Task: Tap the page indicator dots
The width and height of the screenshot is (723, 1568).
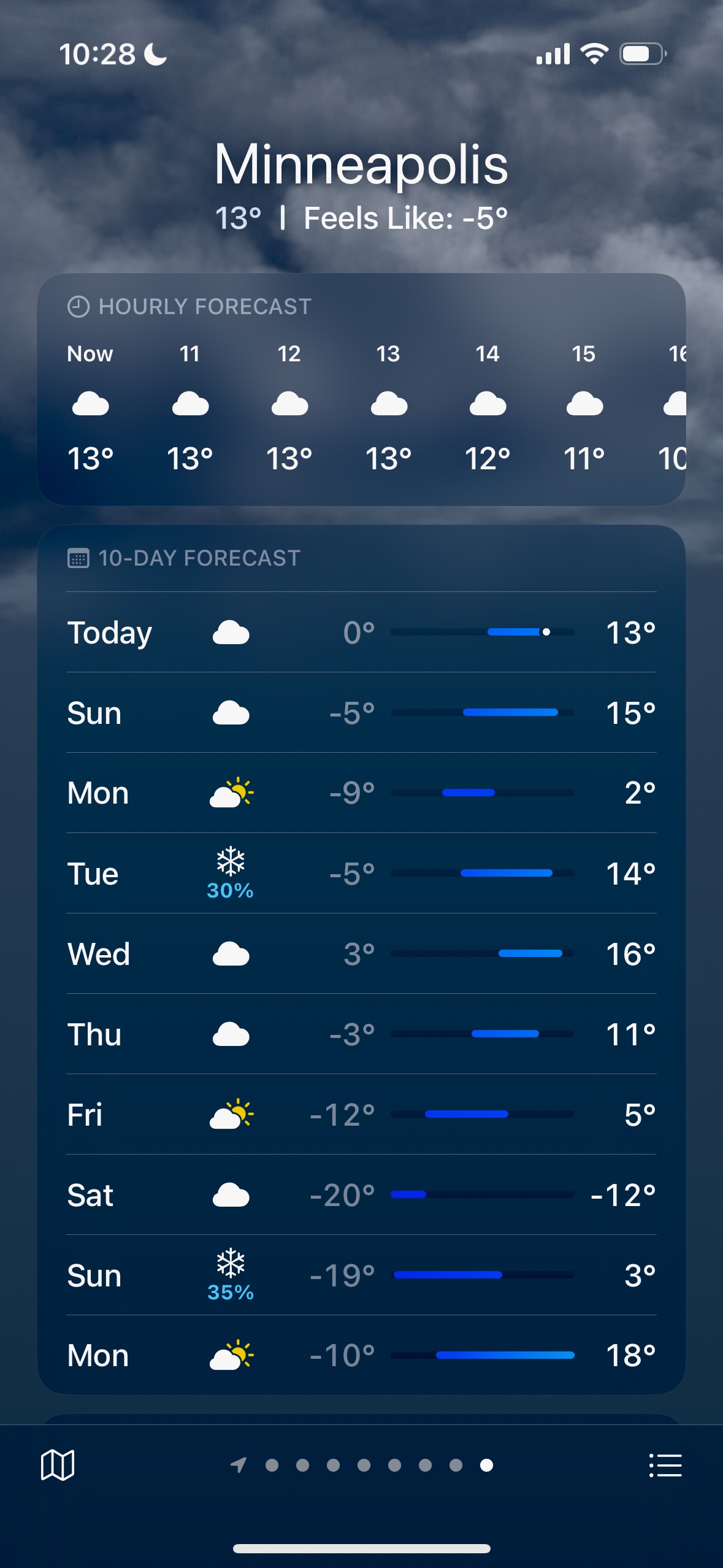Action: pyautogui.click(x=364, y=1466)
